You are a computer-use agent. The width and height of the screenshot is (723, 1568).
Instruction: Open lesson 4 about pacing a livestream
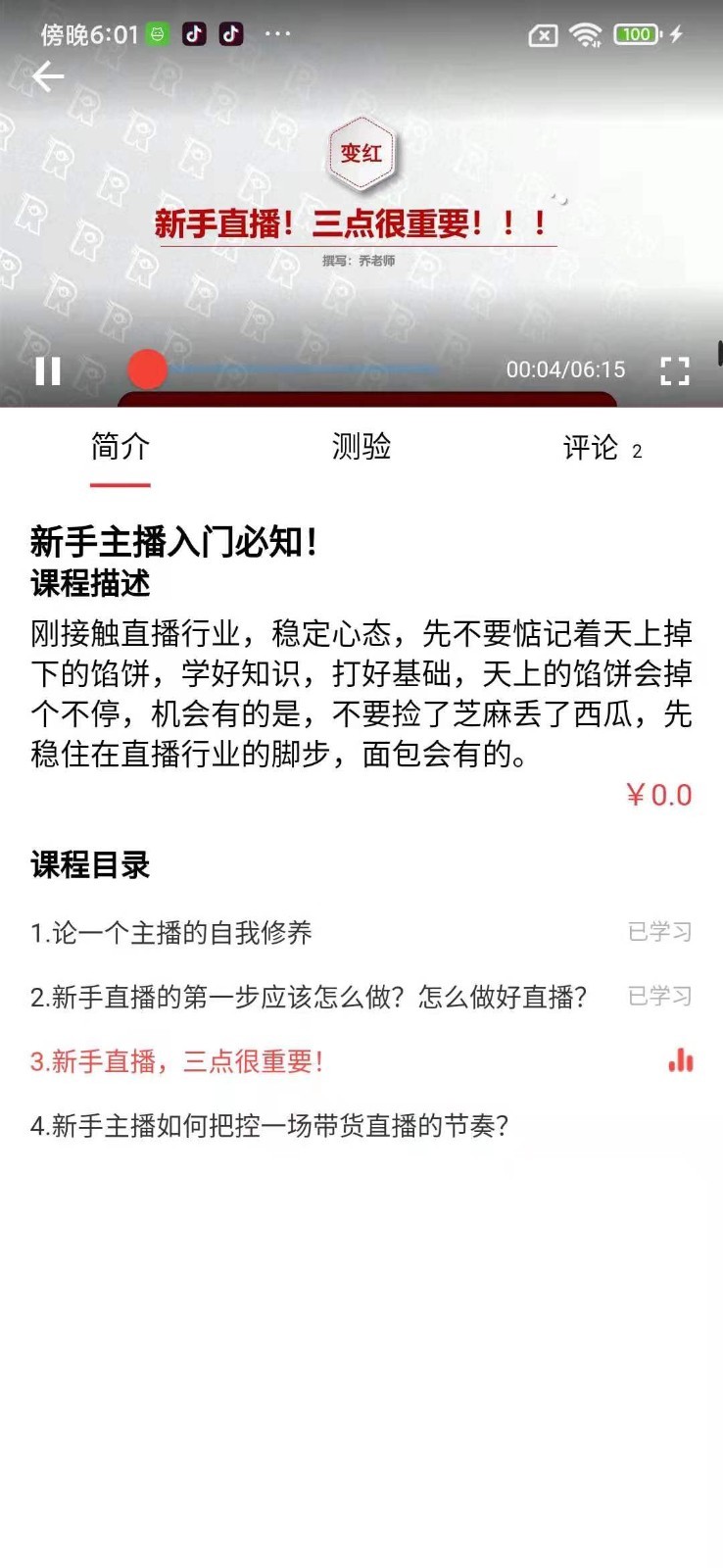pos(267,1125)
